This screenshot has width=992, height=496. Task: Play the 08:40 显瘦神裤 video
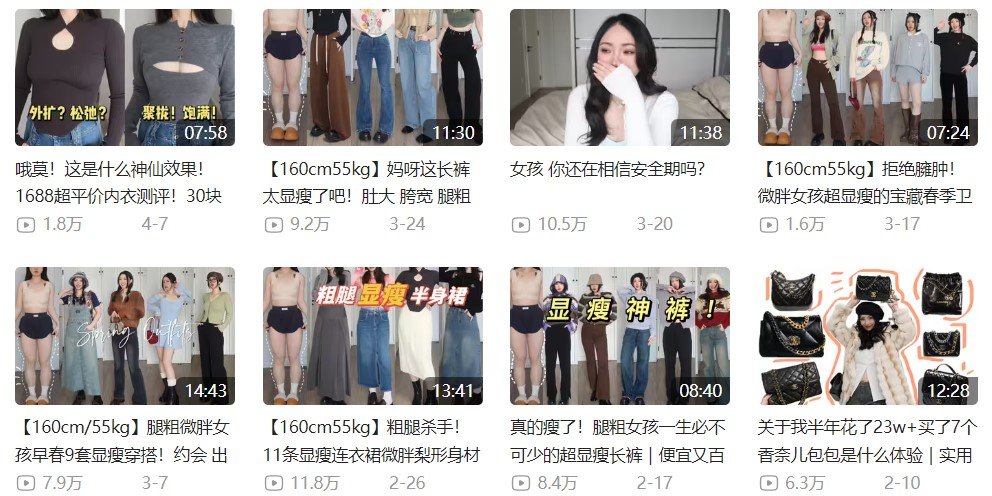point(619,335)
